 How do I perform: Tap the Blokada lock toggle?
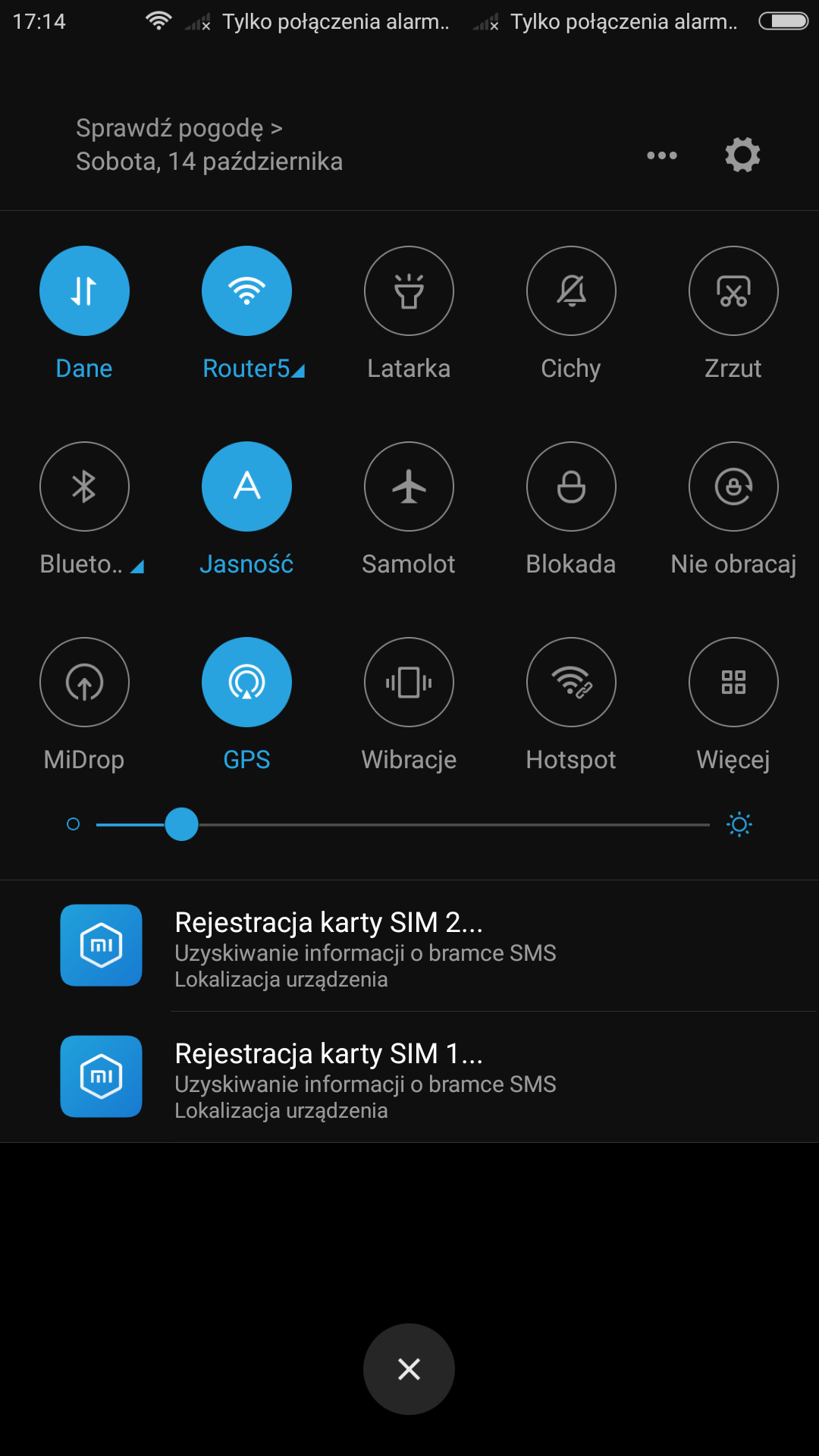point(571,487)
